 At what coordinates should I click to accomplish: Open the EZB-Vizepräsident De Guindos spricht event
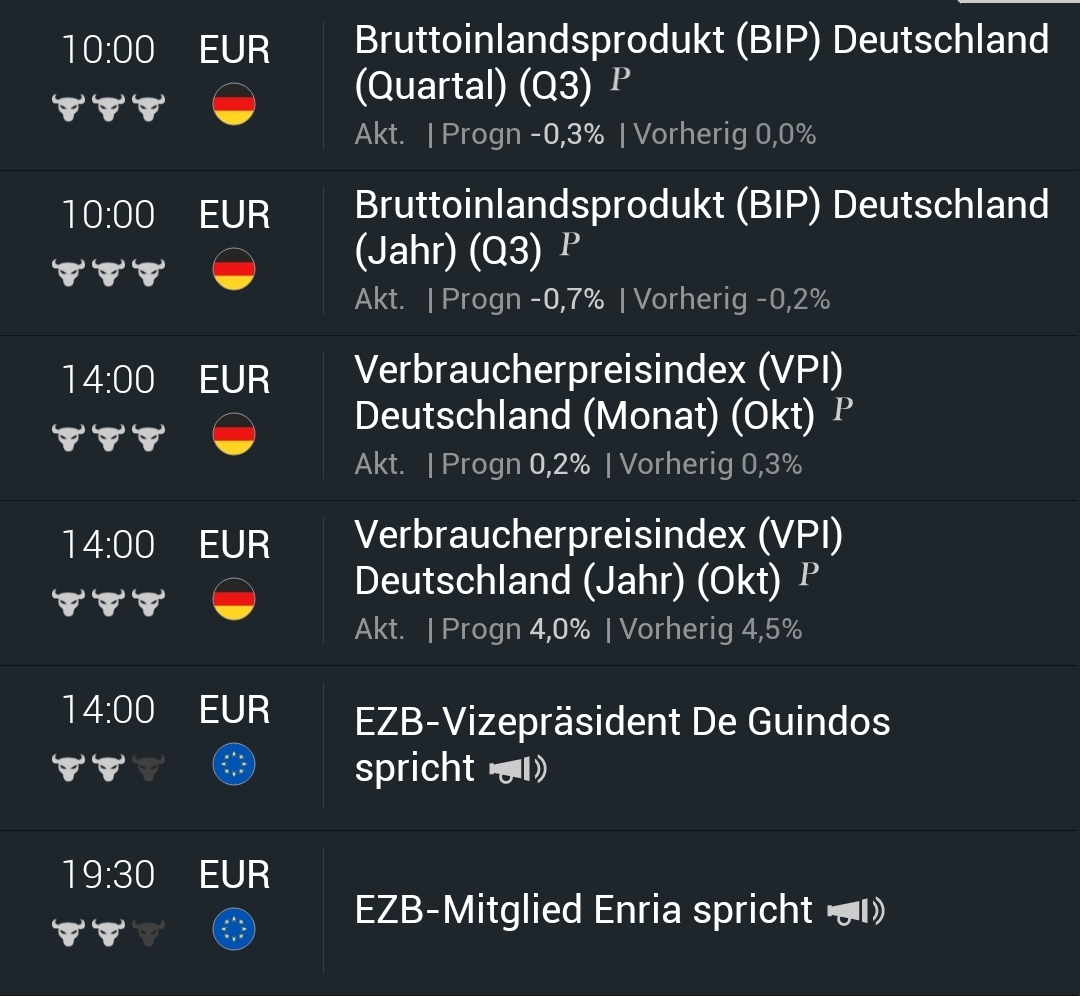point(622,744)
